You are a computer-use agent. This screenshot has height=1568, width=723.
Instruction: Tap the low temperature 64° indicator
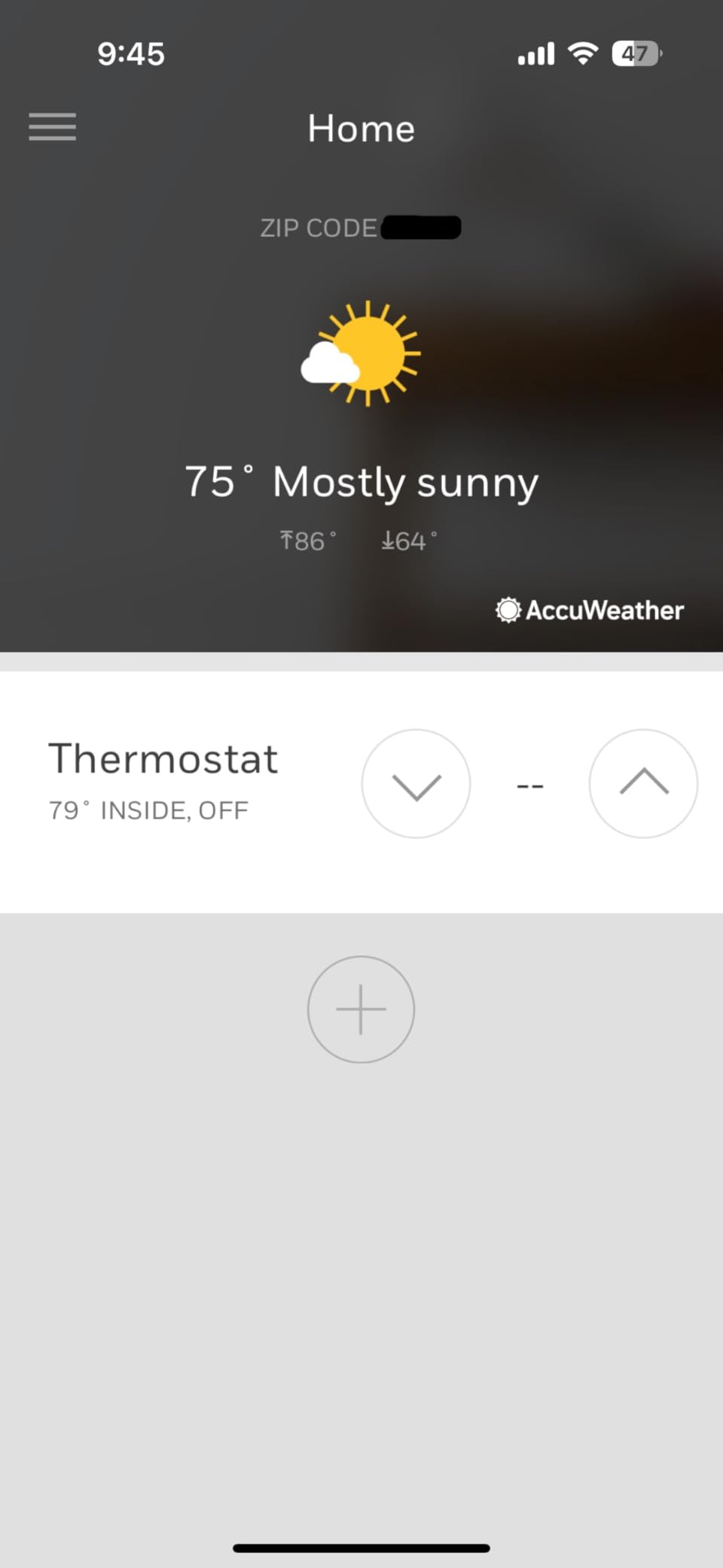click(409, 540)
